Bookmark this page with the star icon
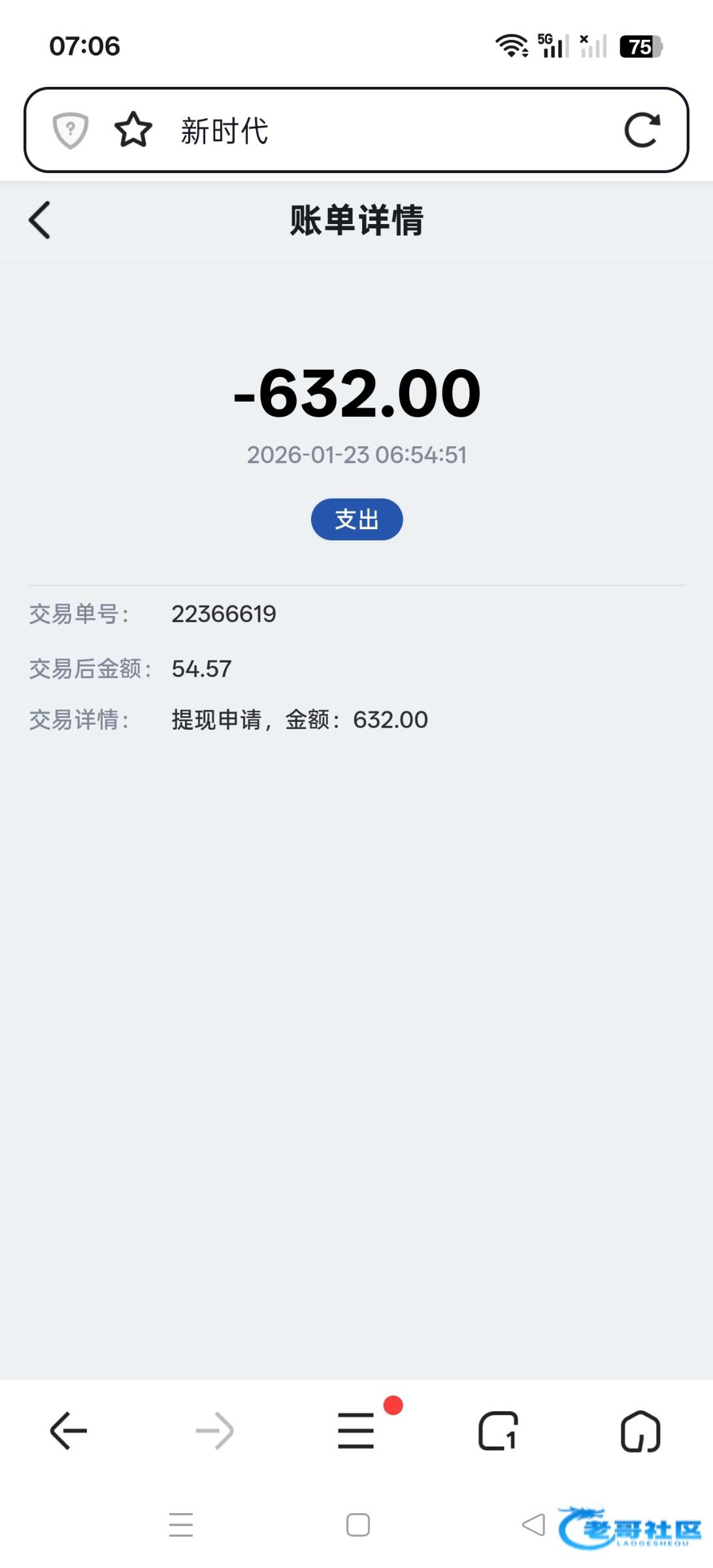The height and width of the screenshot is (1568, 713). 133,129
